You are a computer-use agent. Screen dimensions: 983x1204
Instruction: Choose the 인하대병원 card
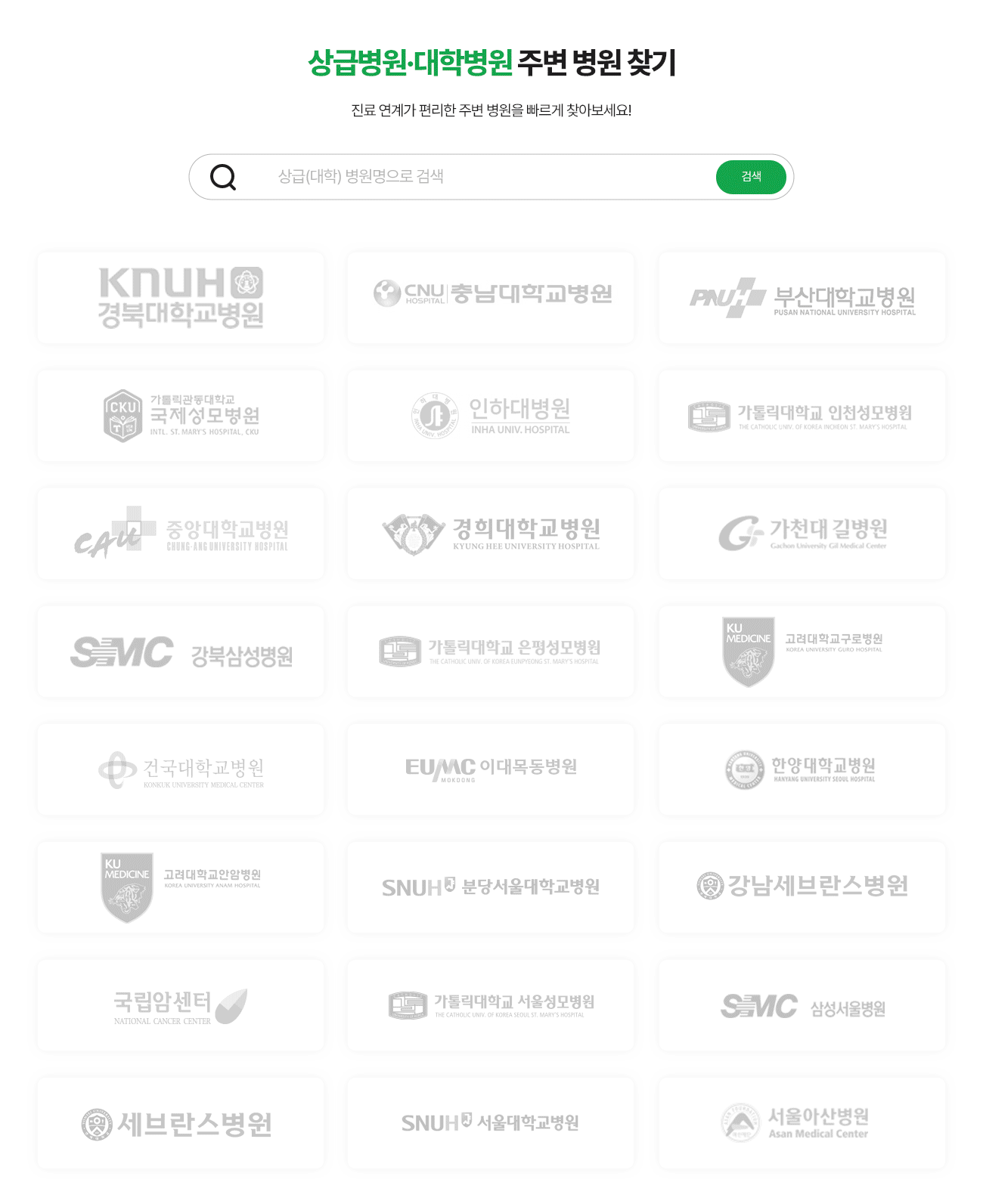click(x=491, y=416)
